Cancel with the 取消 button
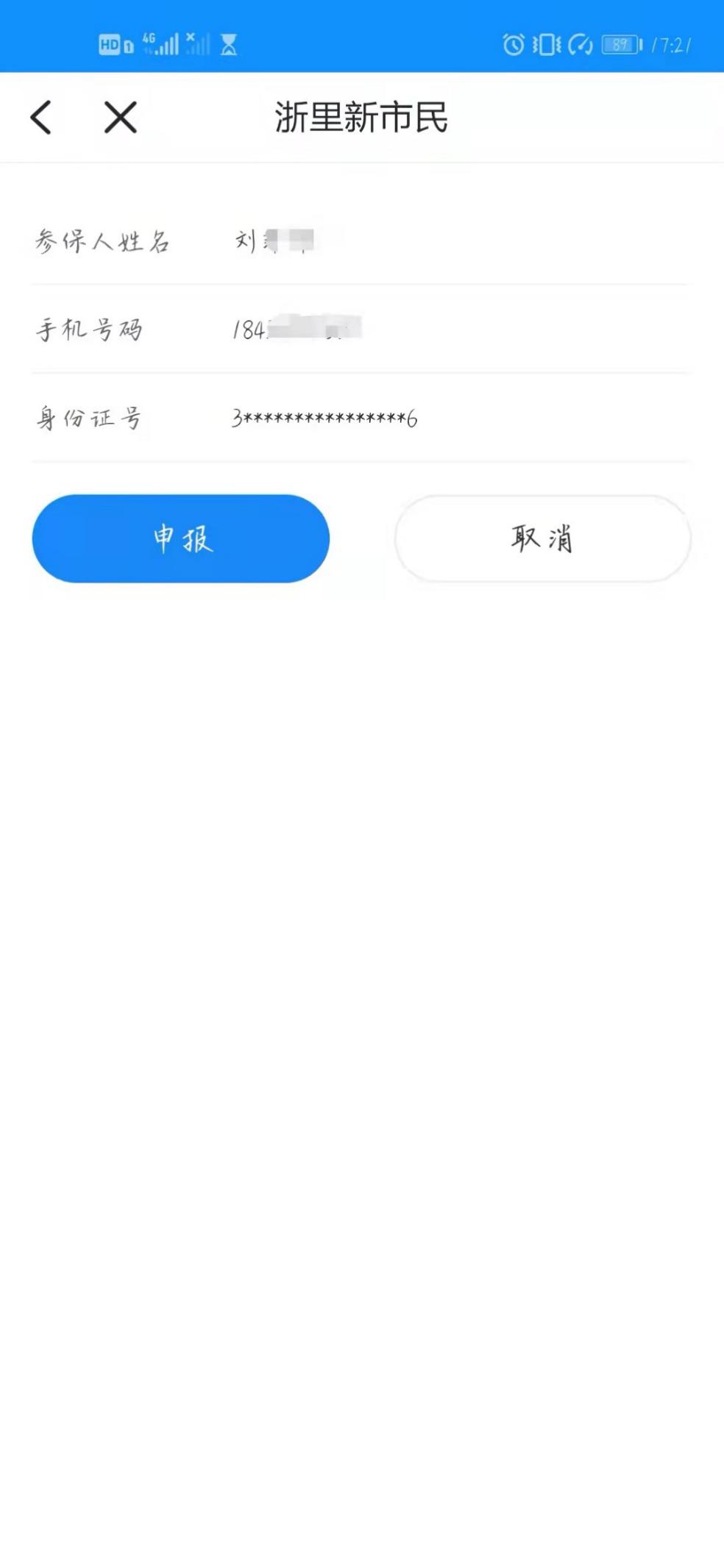Screen dimensions: 724x1568 [x=542, y=538]
